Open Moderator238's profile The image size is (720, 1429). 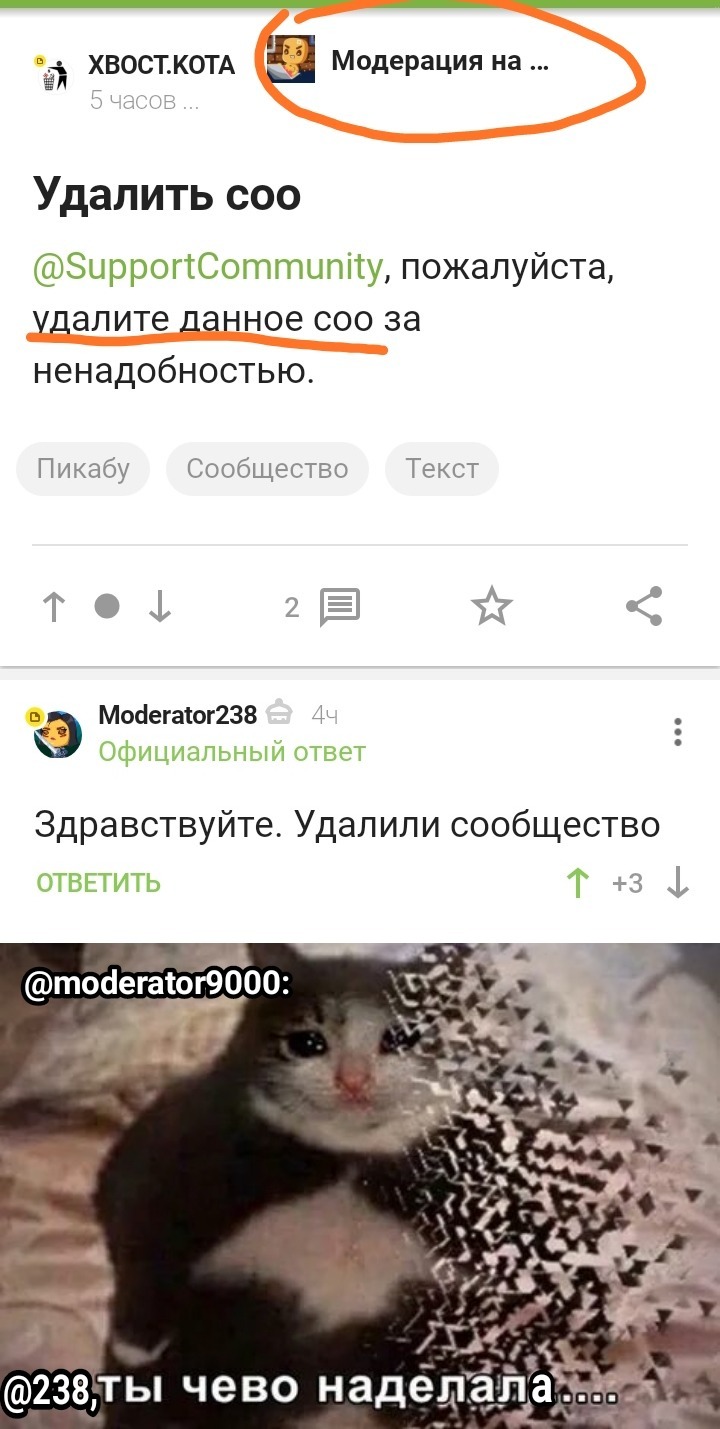click(177, 714)
